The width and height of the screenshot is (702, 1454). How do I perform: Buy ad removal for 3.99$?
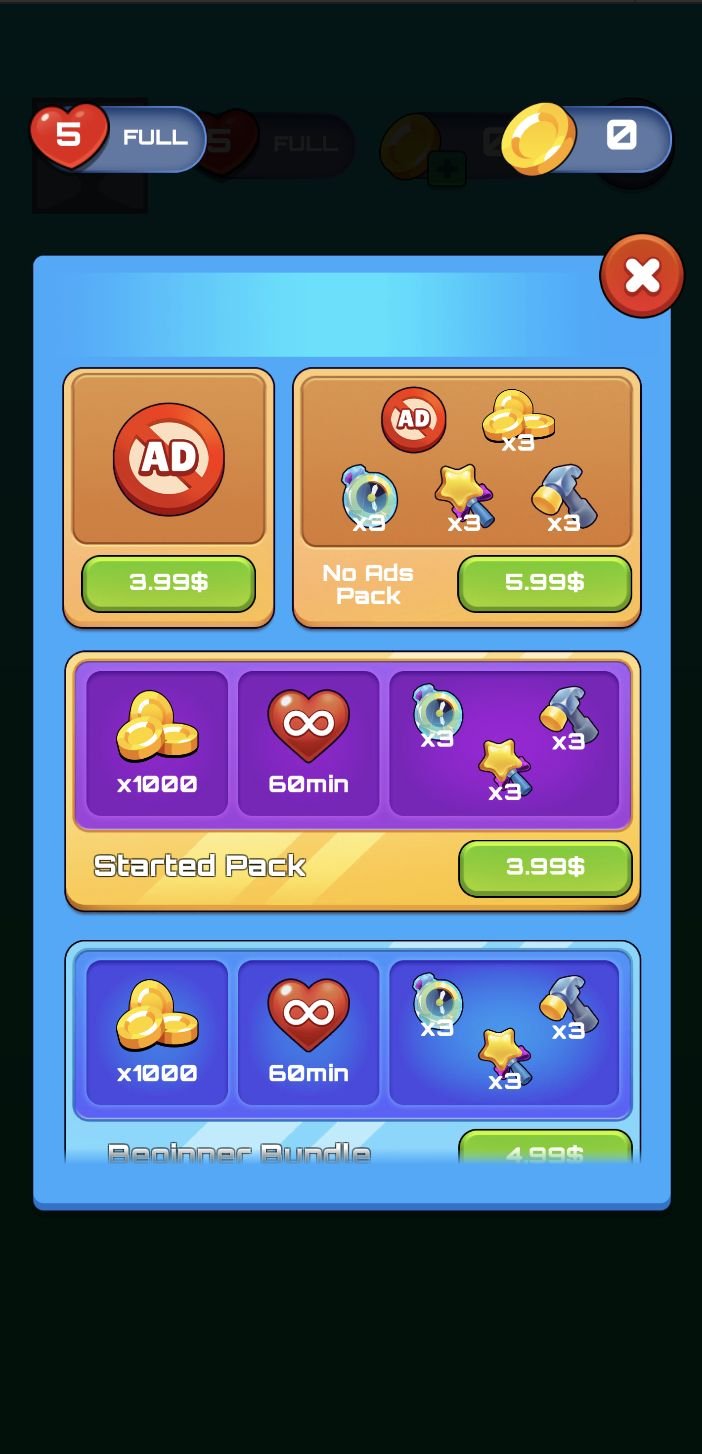(x=168, y=583)
